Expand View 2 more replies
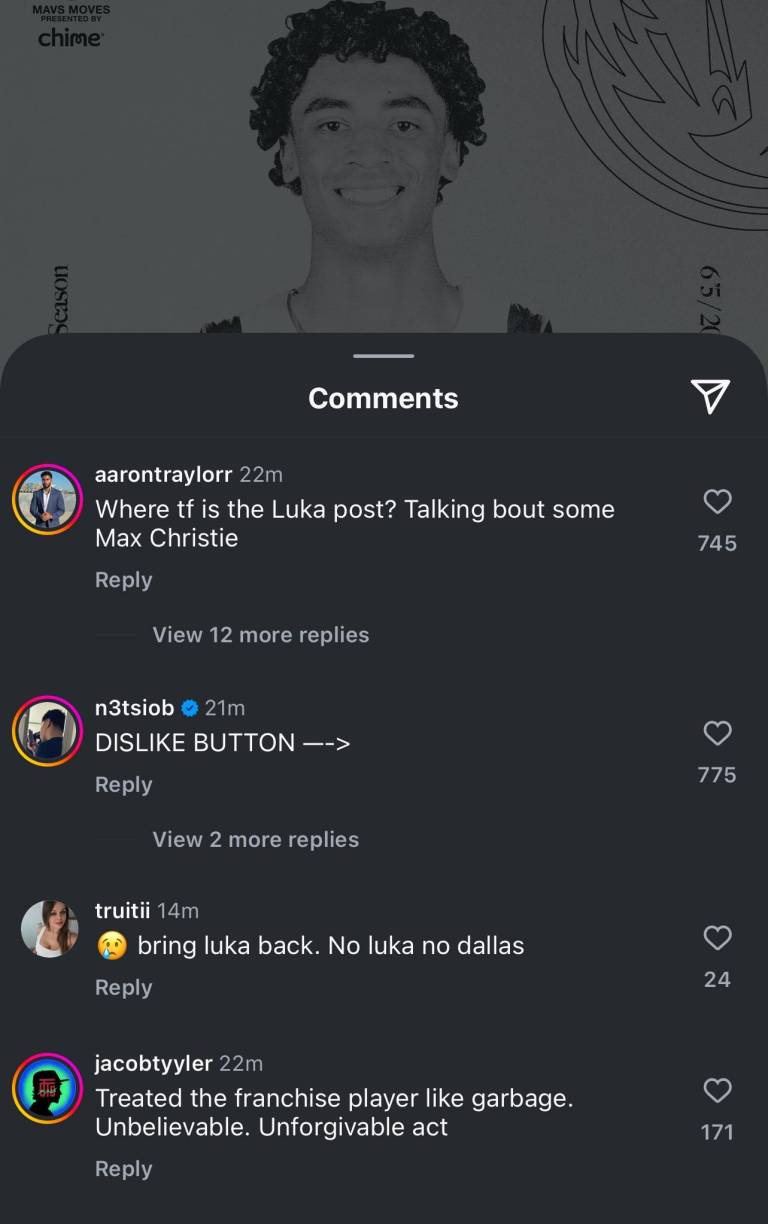Screen dimensions: 768x1224 tap(255, 840)
